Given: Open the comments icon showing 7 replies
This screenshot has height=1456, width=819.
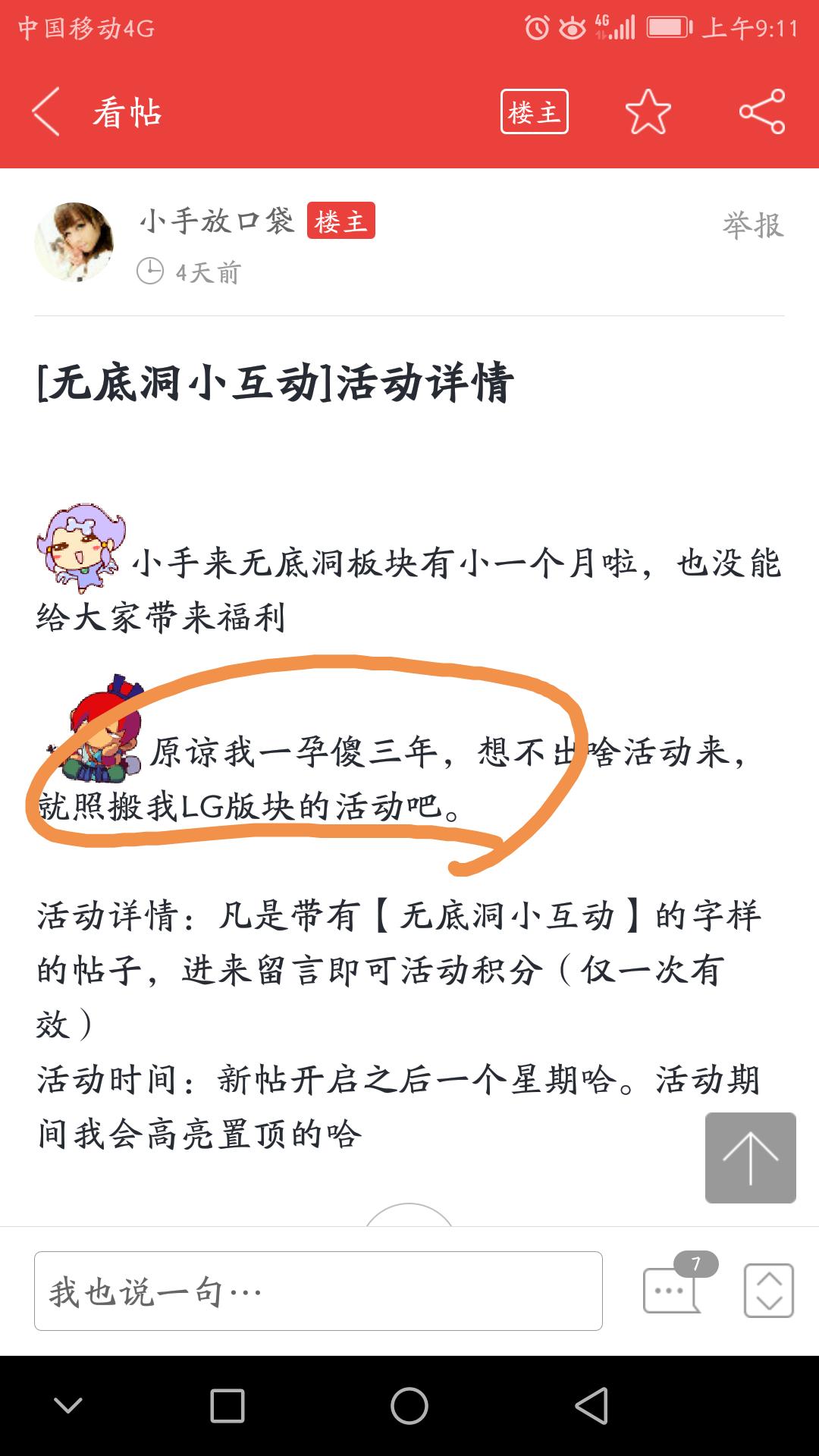Looking at the screenshot, I should 673,1289.
